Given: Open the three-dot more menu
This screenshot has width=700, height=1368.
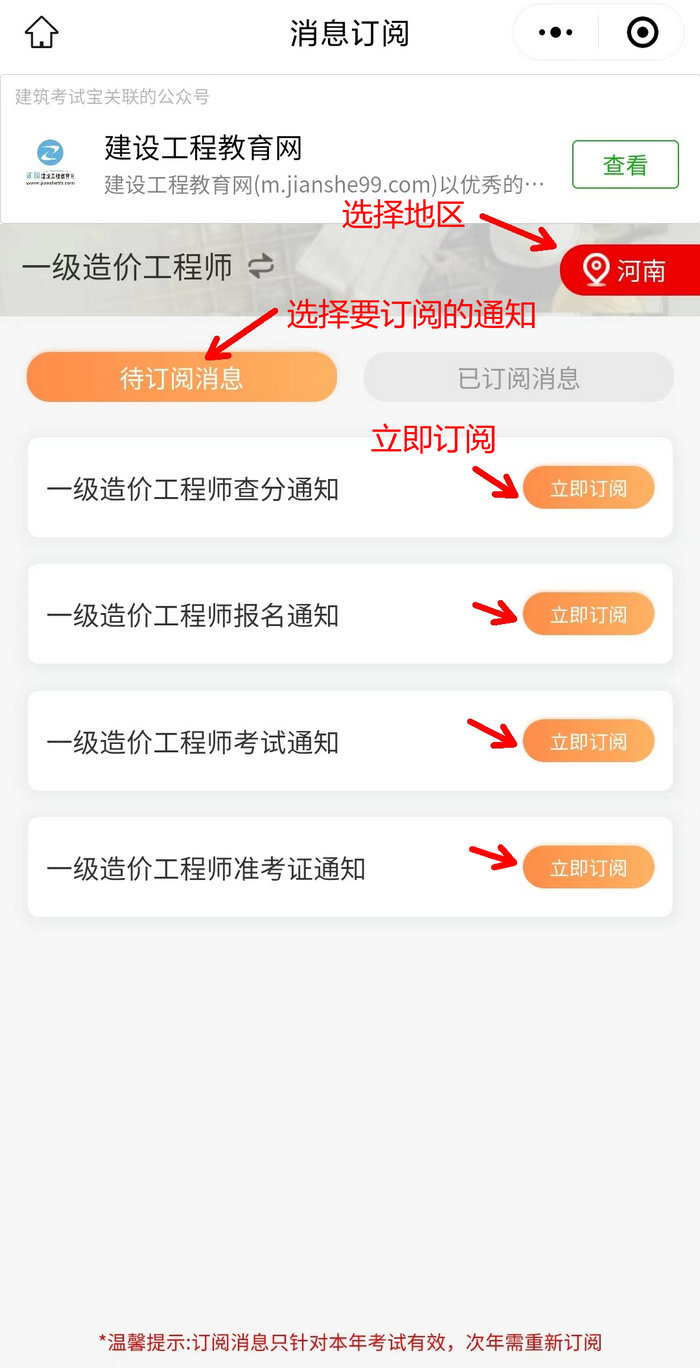Looking at the screenshot, I should click(x=555, y=33).
